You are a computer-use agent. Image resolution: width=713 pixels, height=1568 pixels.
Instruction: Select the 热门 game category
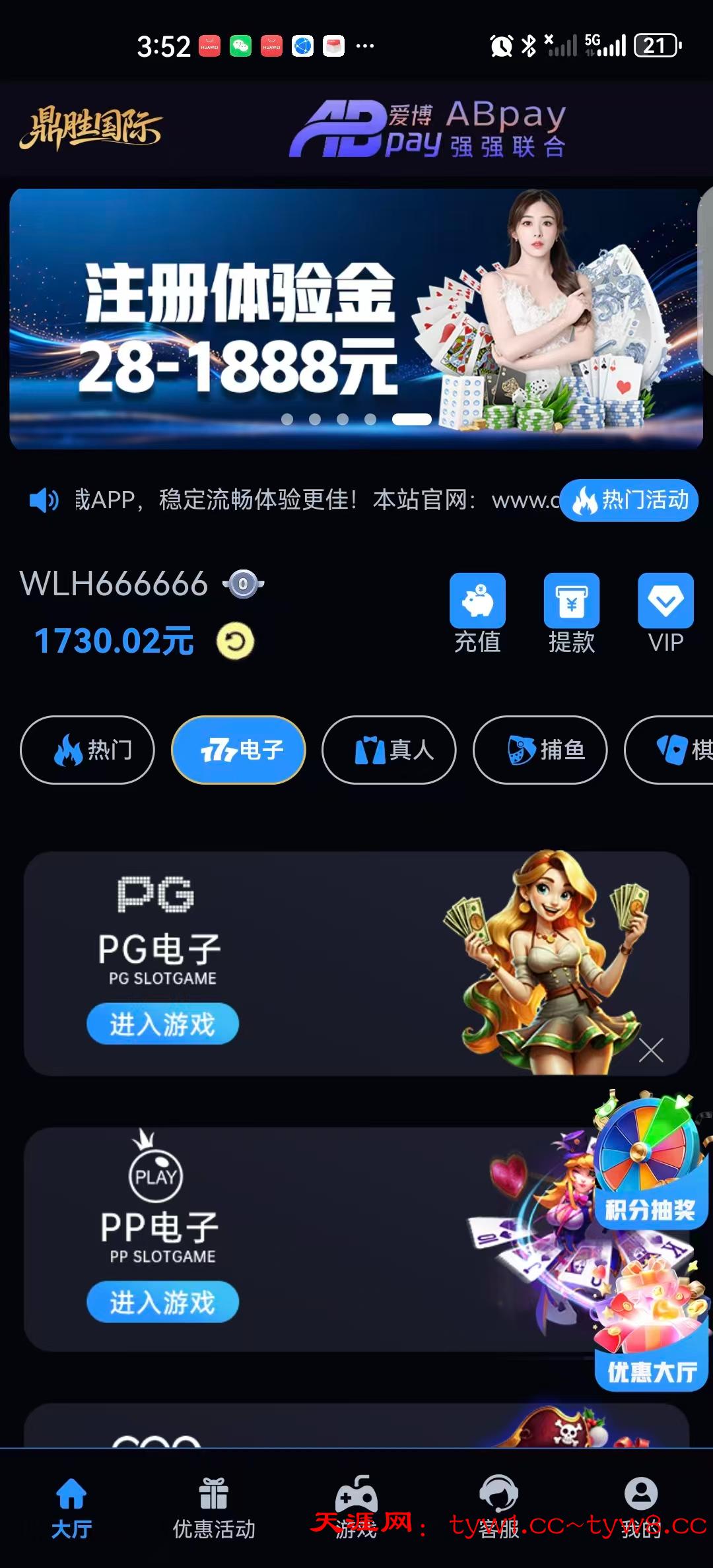(88, 750)
